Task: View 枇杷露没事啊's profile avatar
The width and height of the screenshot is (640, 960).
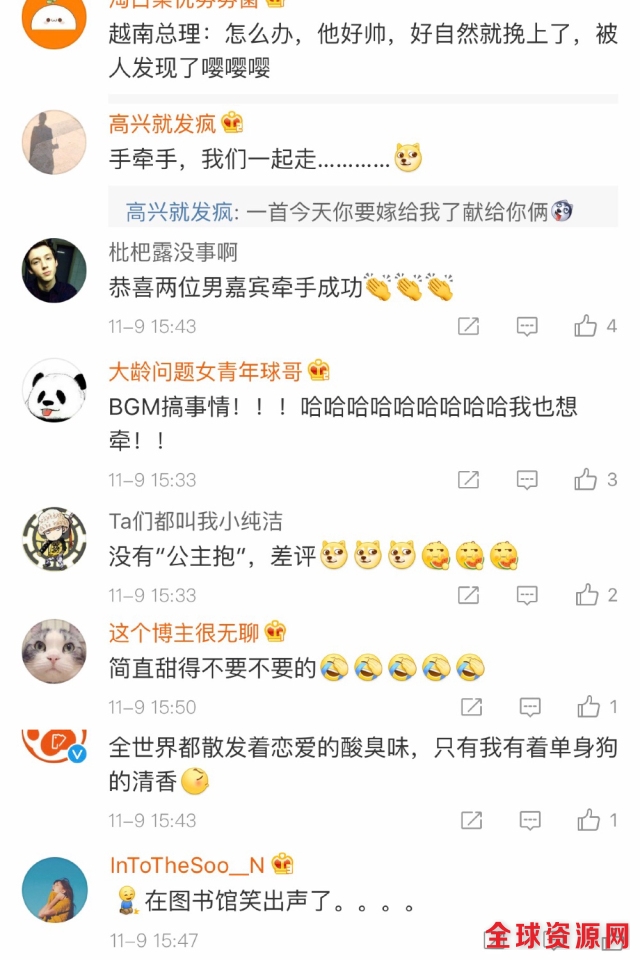Action: 54,270
